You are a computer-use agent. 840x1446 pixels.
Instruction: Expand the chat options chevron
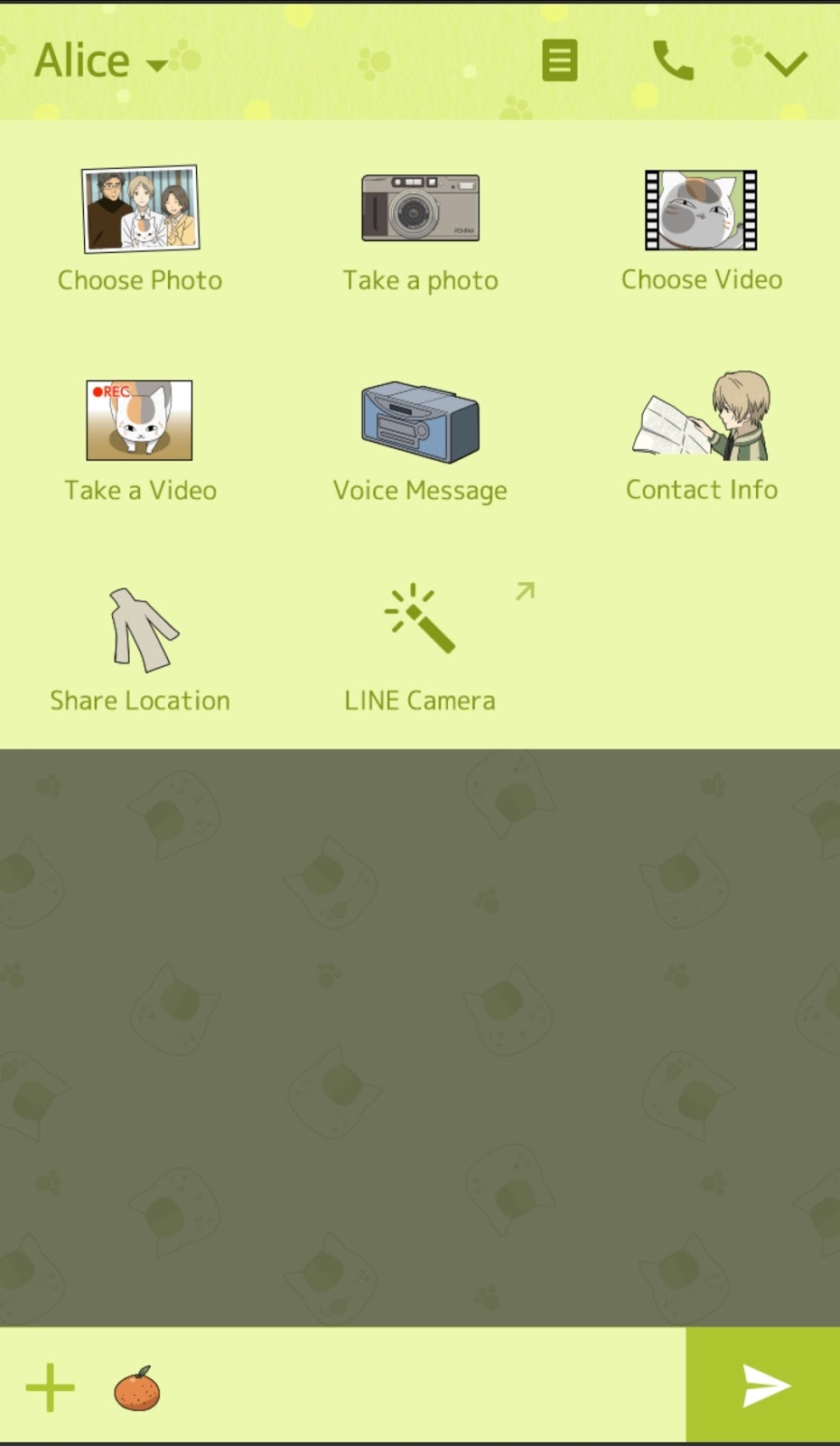[785, 63]
